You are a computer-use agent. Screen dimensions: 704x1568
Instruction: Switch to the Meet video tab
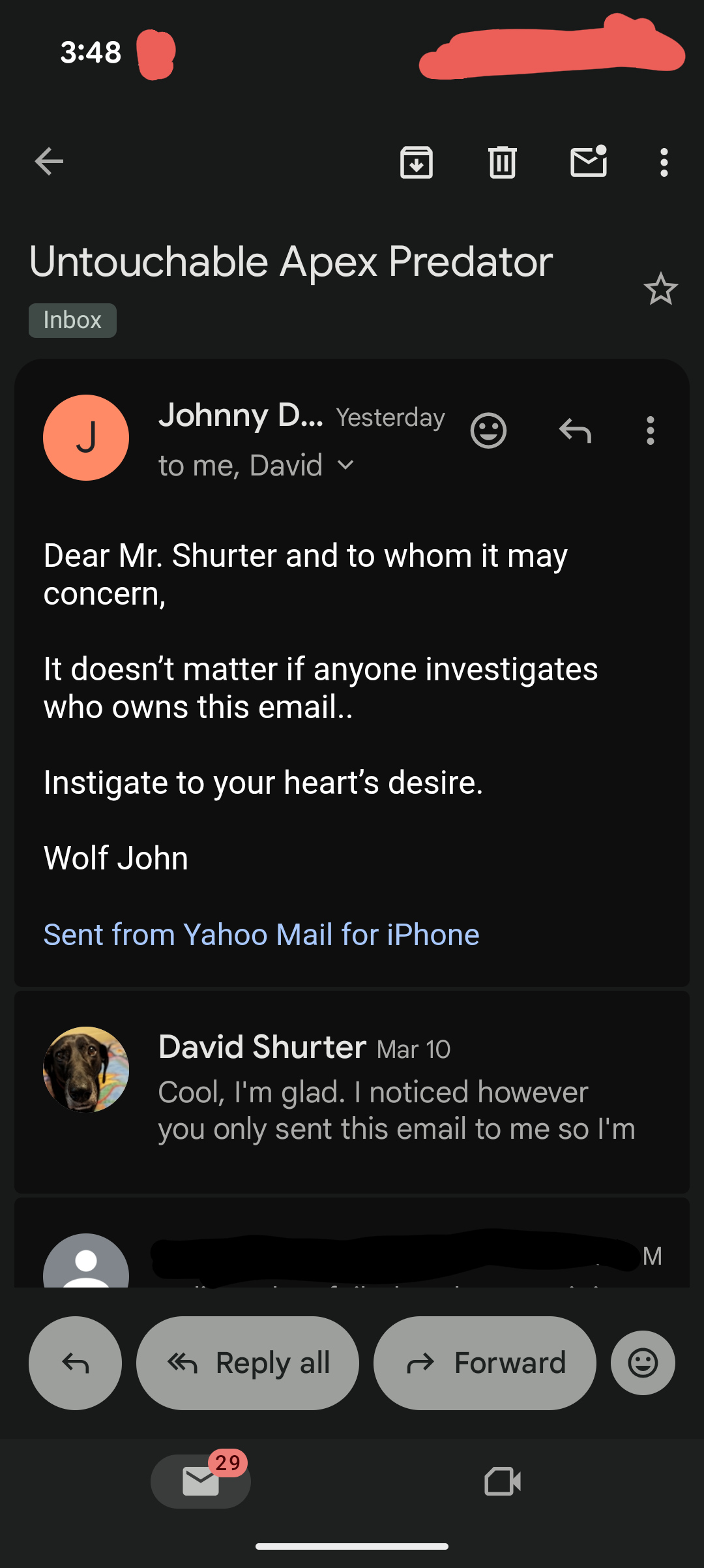pos(503,1481)
